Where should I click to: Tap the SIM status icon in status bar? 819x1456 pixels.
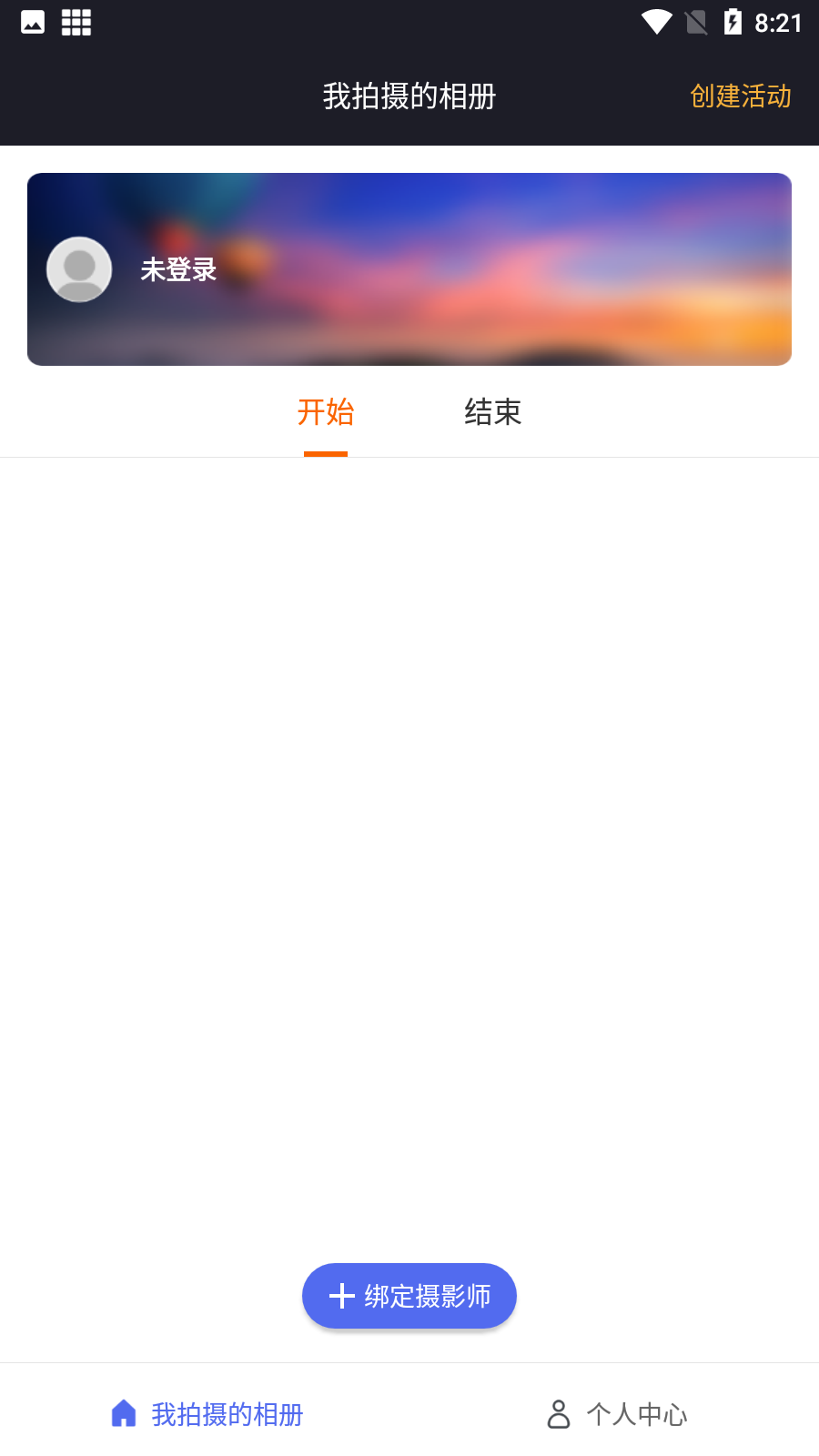pos(696,22)
